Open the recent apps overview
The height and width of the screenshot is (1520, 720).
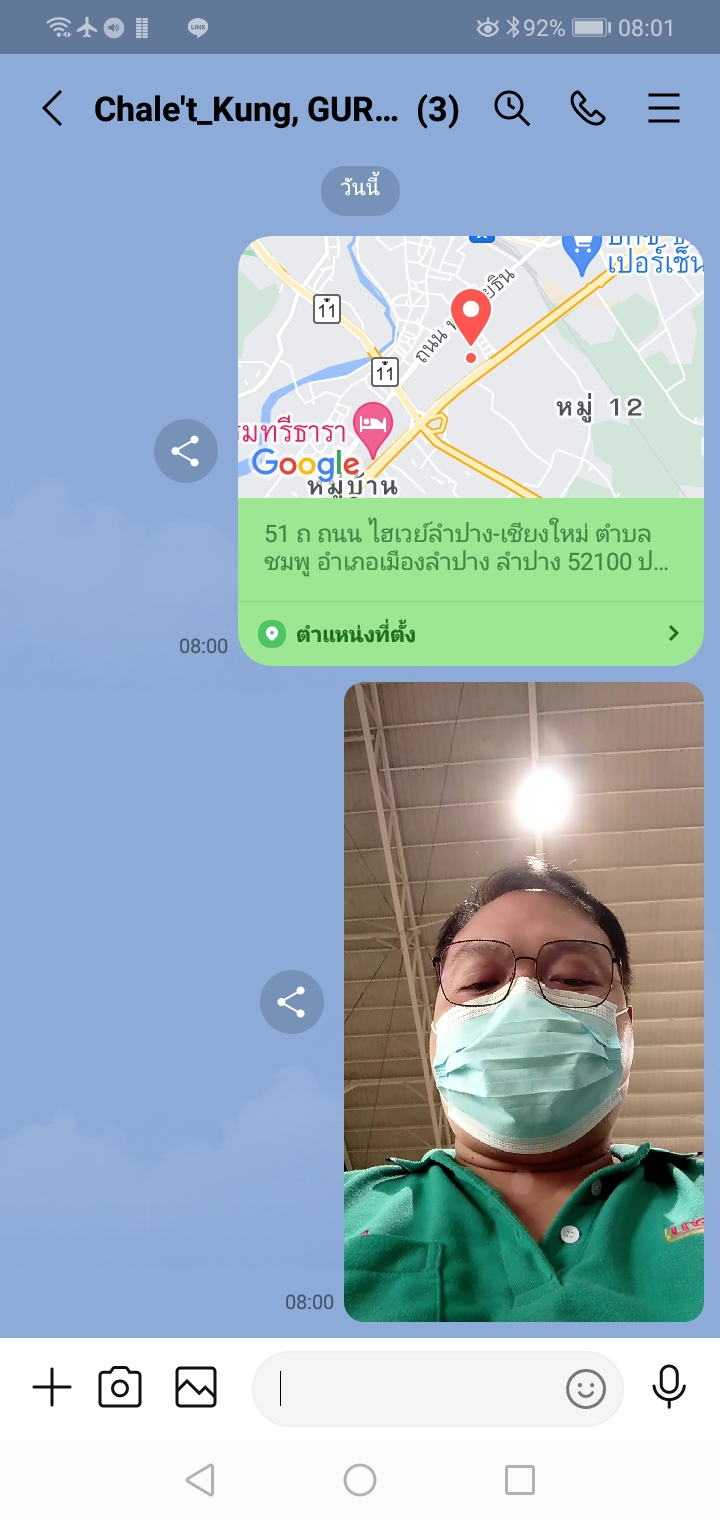point(520,1480)
